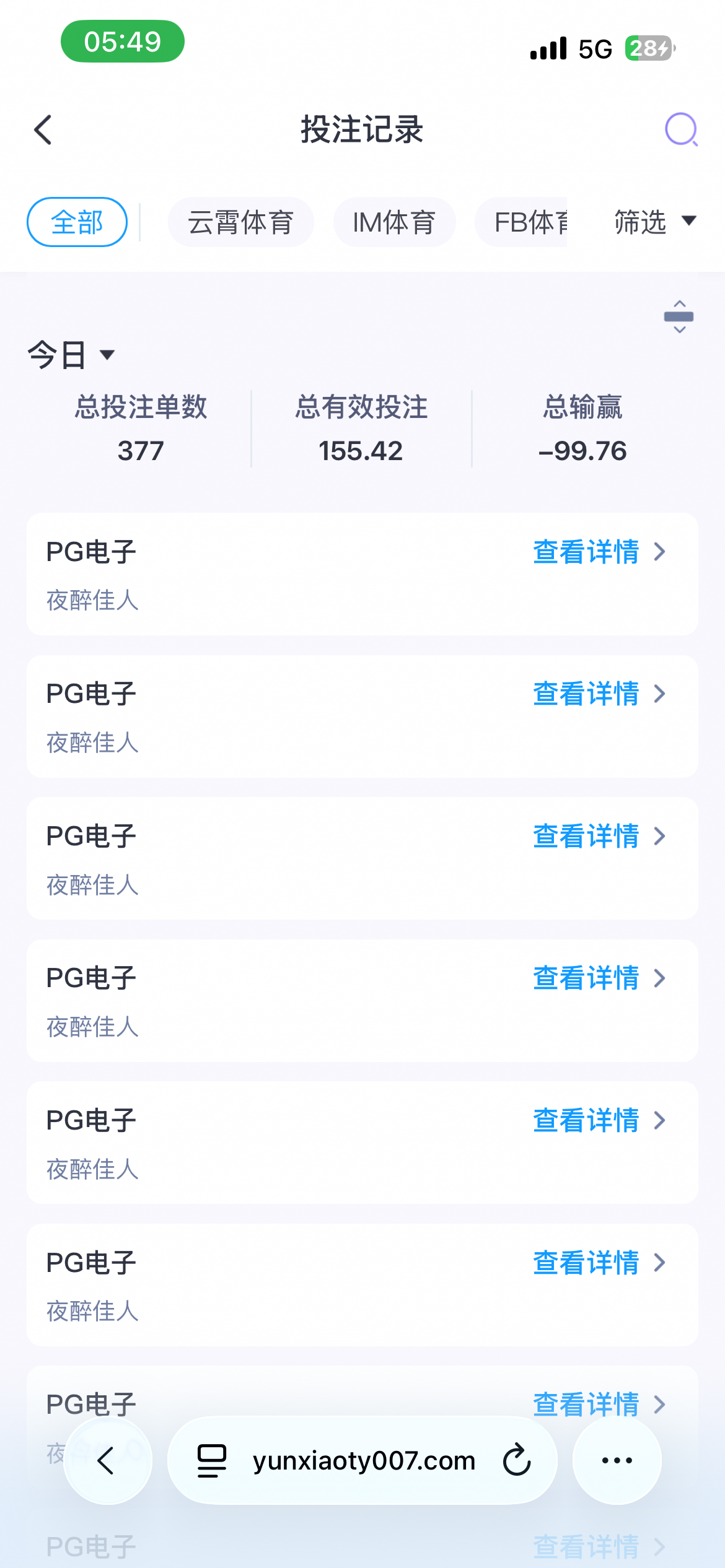
Task: Tap the back arrow beside the 投注记录 title
Action: click(43, 130)
